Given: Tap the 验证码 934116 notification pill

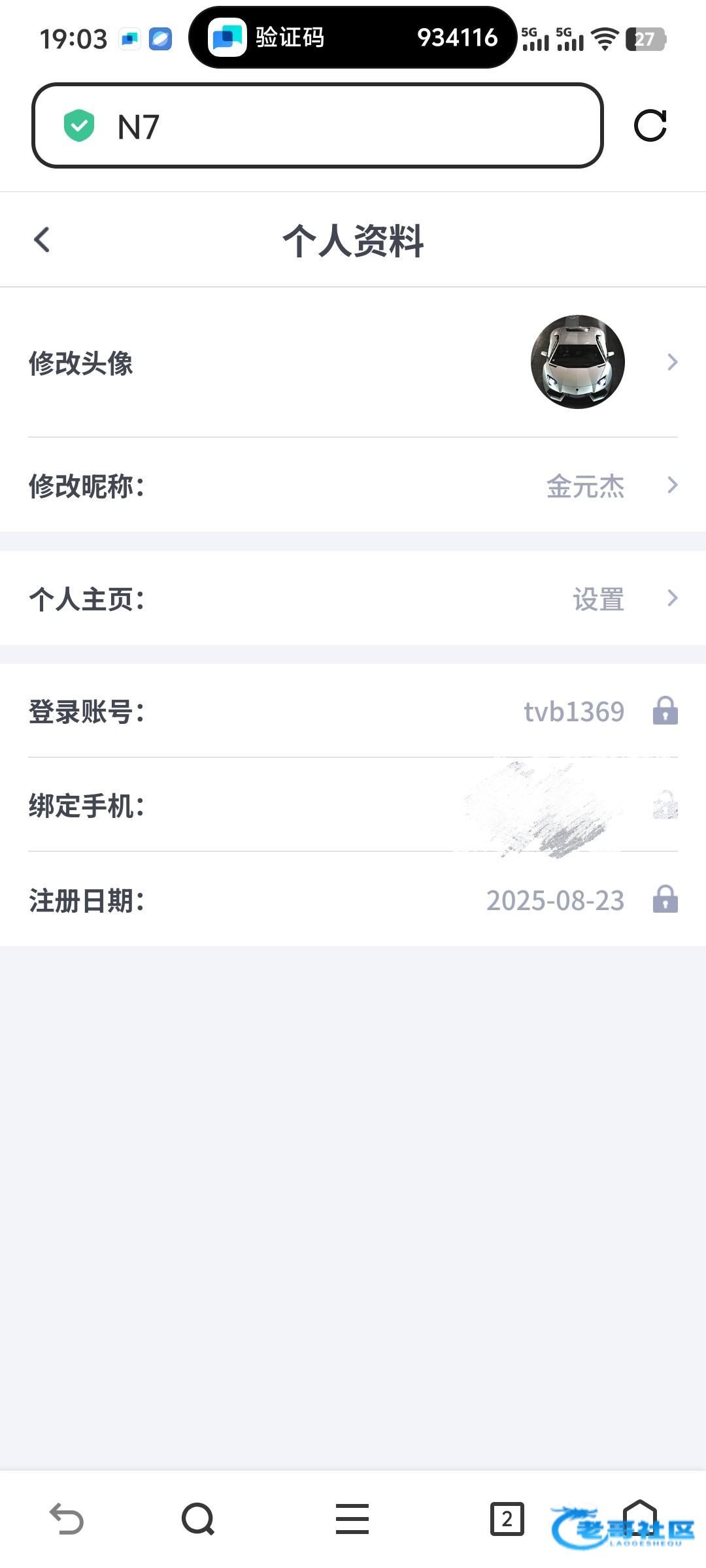Looking at the screenshot, I should (x=353, y=37).
